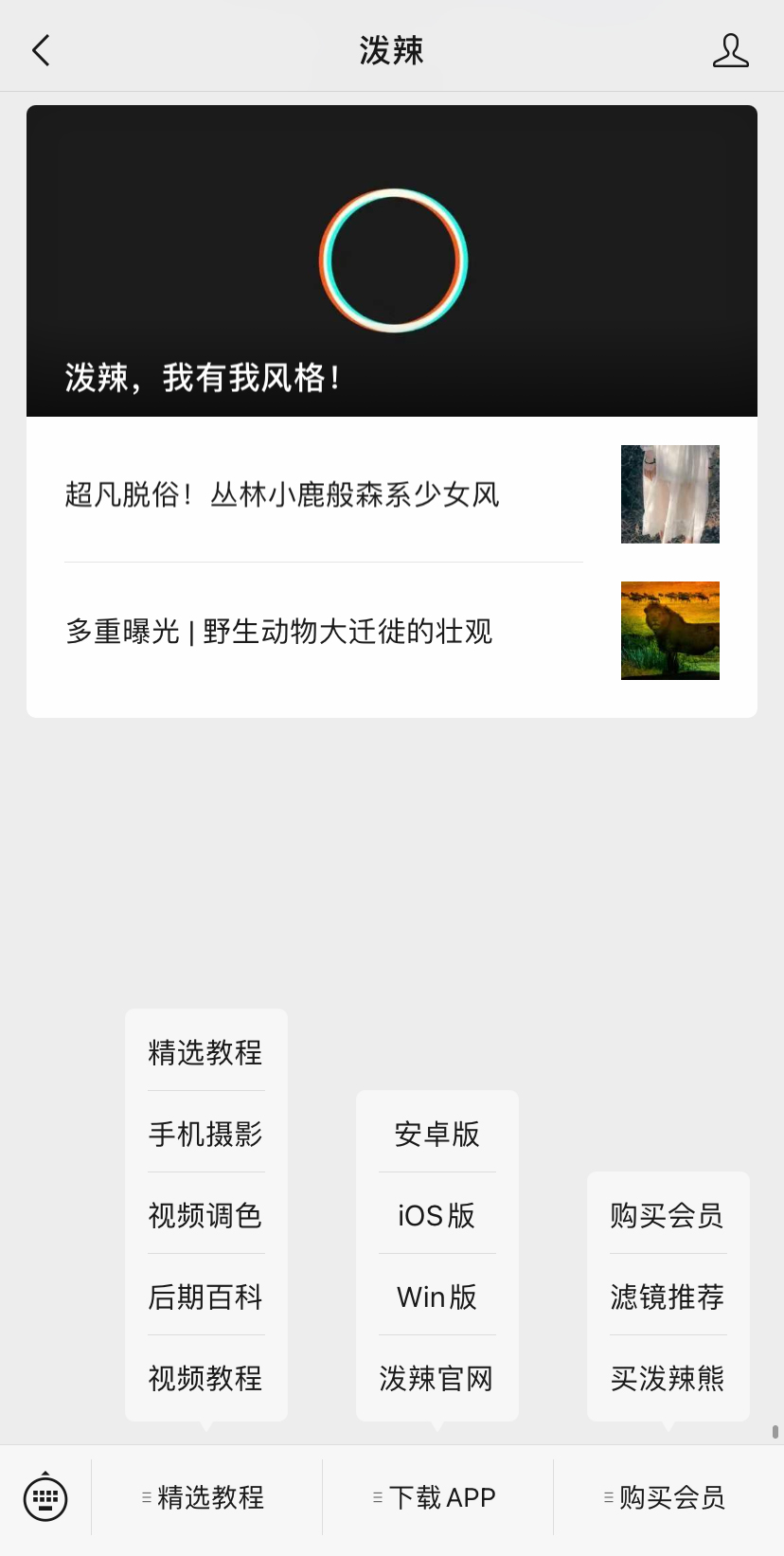Choose 安卓版 download option
Image resolution: width=784 pixels, height=1556 pixels.
click(x=437, y=1134)
